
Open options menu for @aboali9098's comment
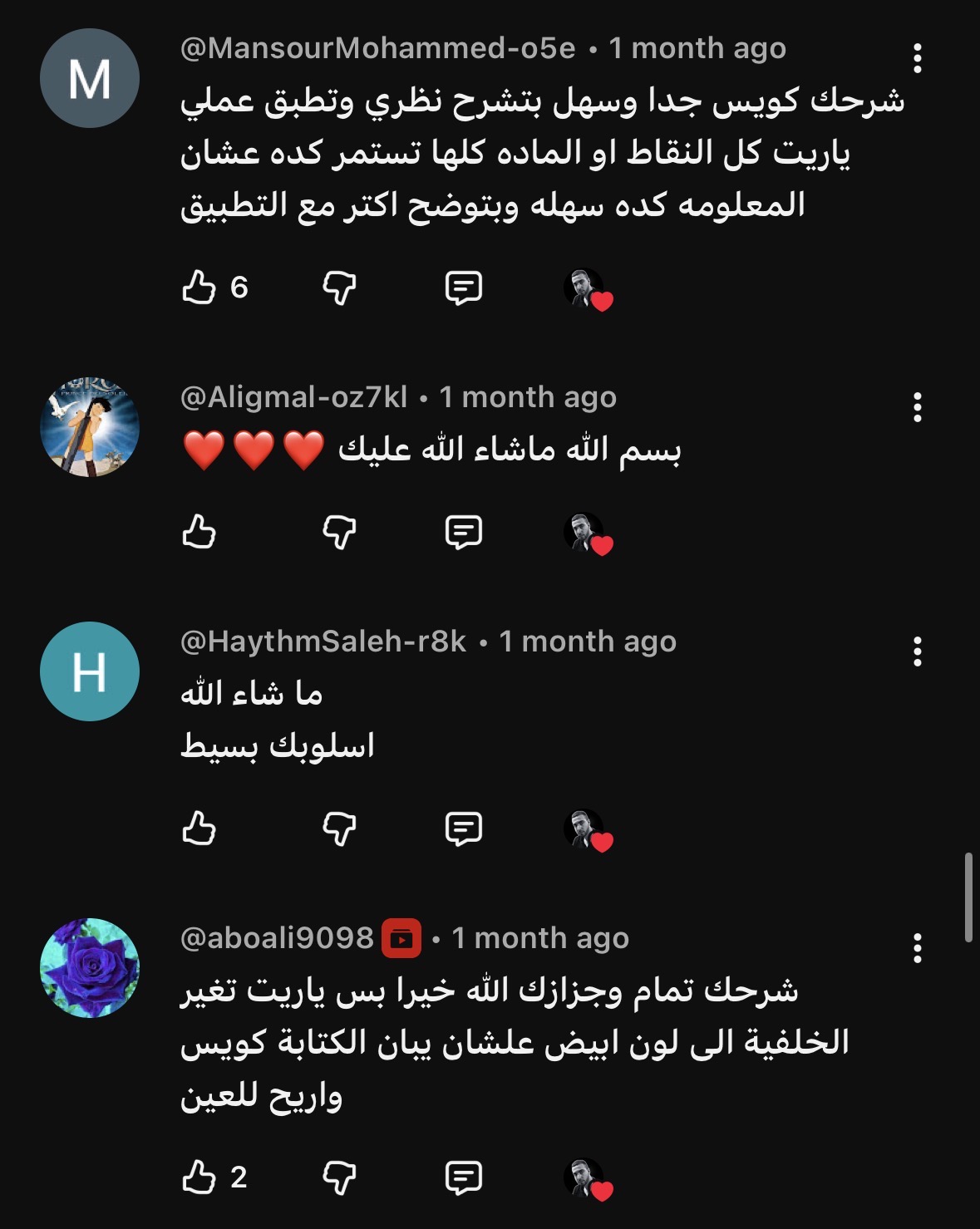[917, 948]
